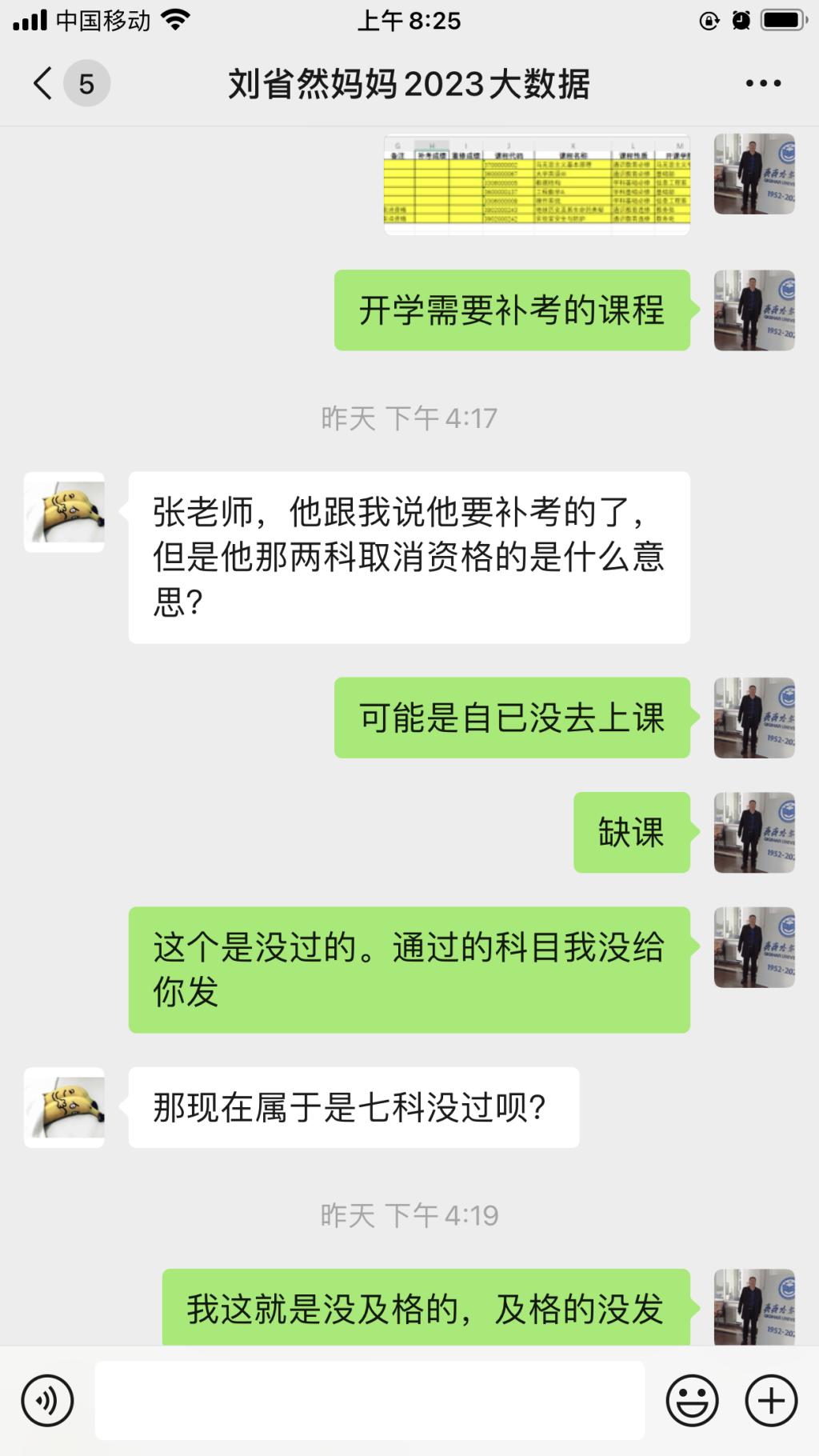Open the chat info overflow menu
Image resolution: width=819 pixels, height=1456 pixels.
763,83
